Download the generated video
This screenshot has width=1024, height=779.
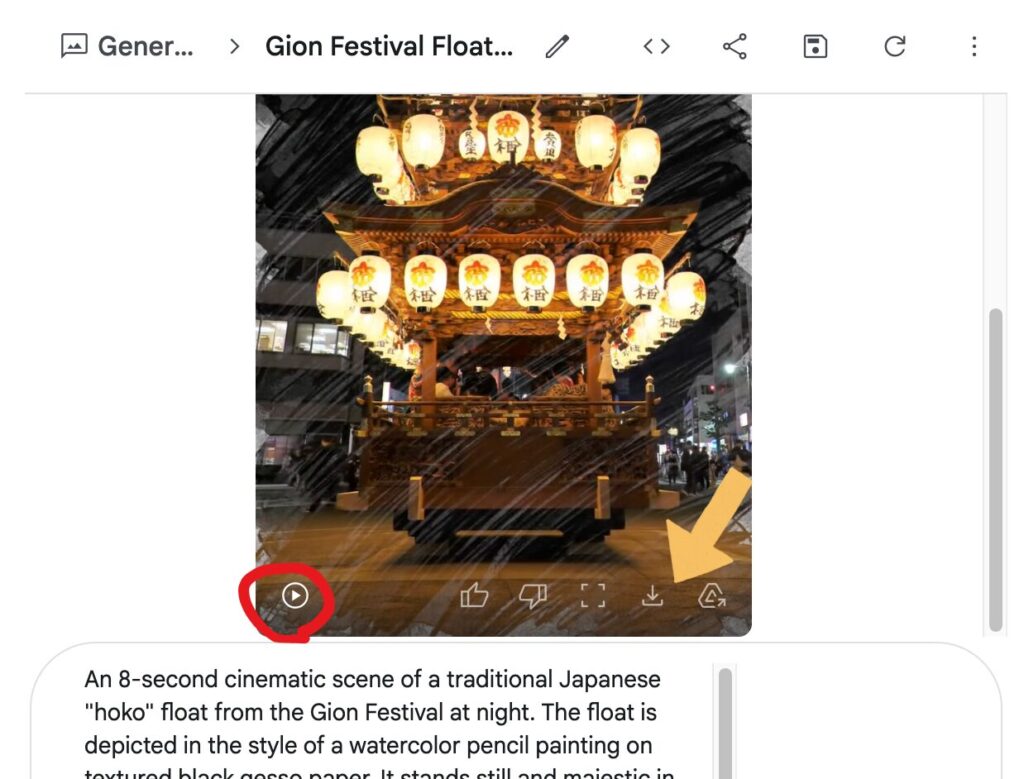pyautogui.click(x=652, y=597)
